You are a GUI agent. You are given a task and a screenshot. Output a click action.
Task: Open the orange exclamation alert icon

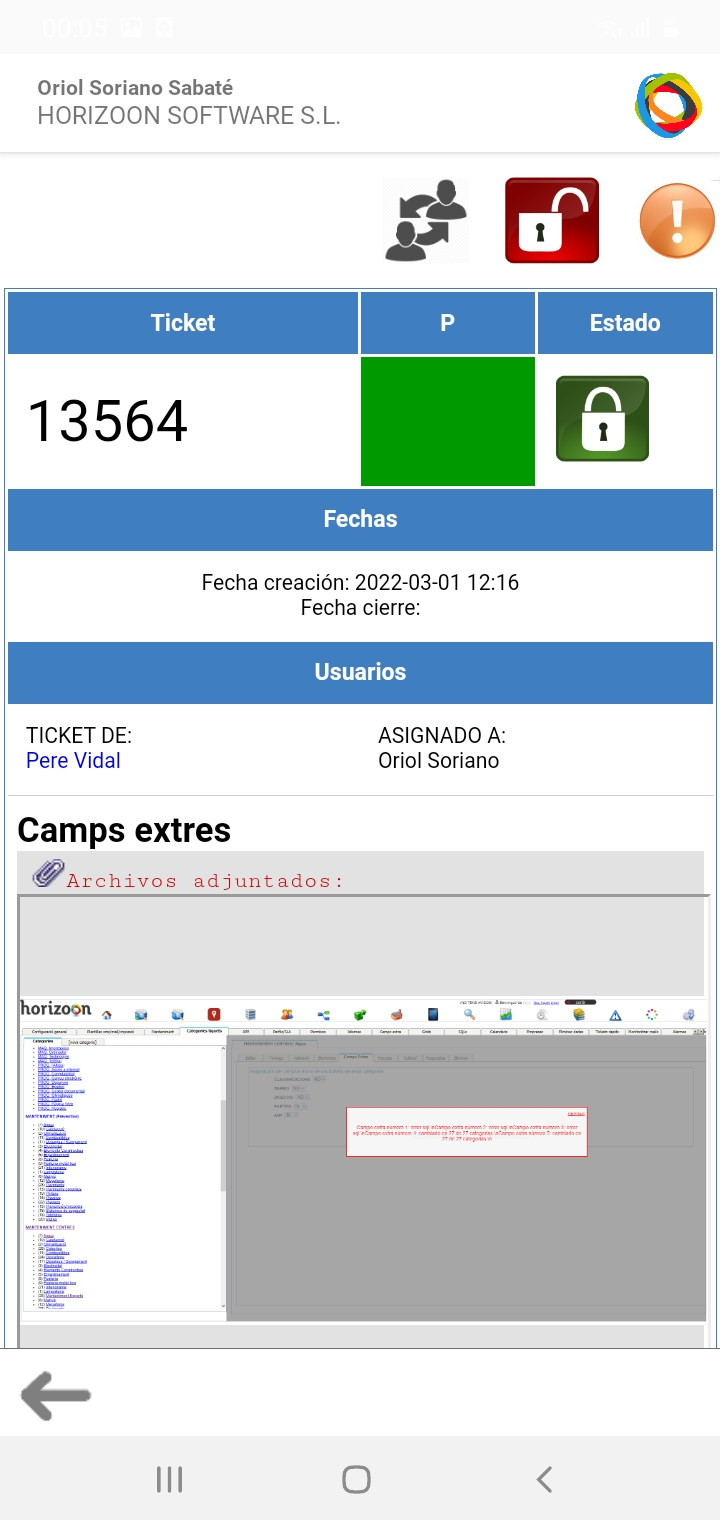pos(678,220)
